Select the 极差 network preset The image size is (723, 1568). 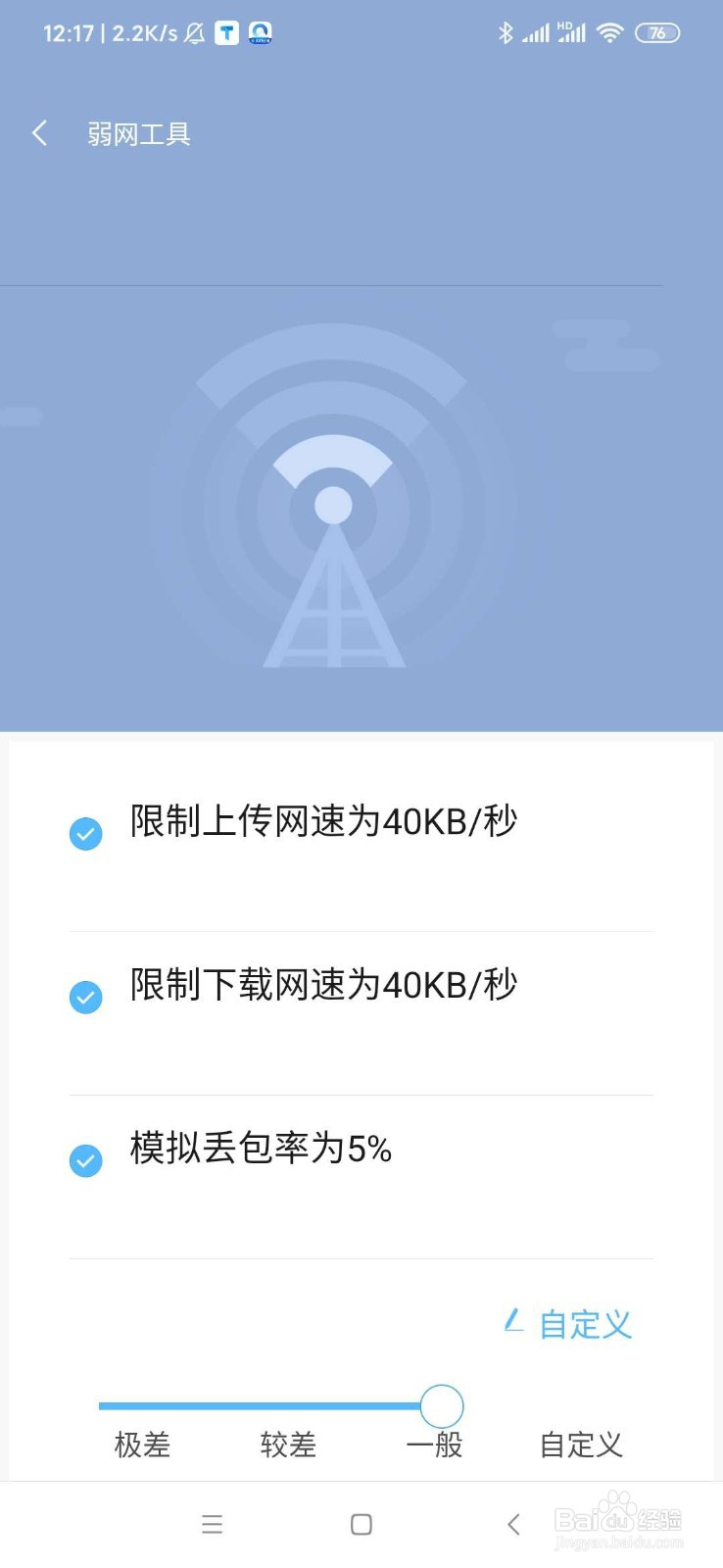[x=142, y=1445]
